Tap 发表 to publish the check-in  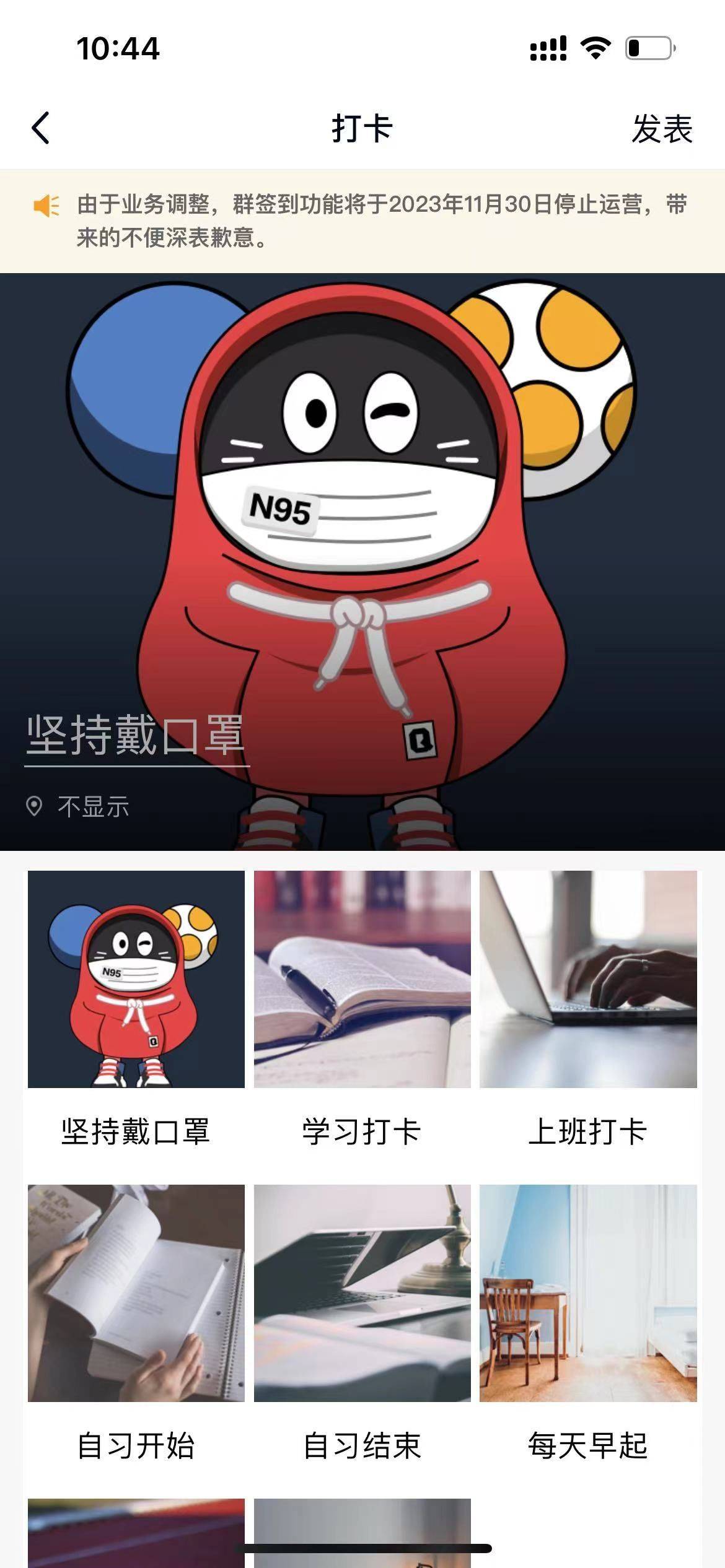(661, 129)
